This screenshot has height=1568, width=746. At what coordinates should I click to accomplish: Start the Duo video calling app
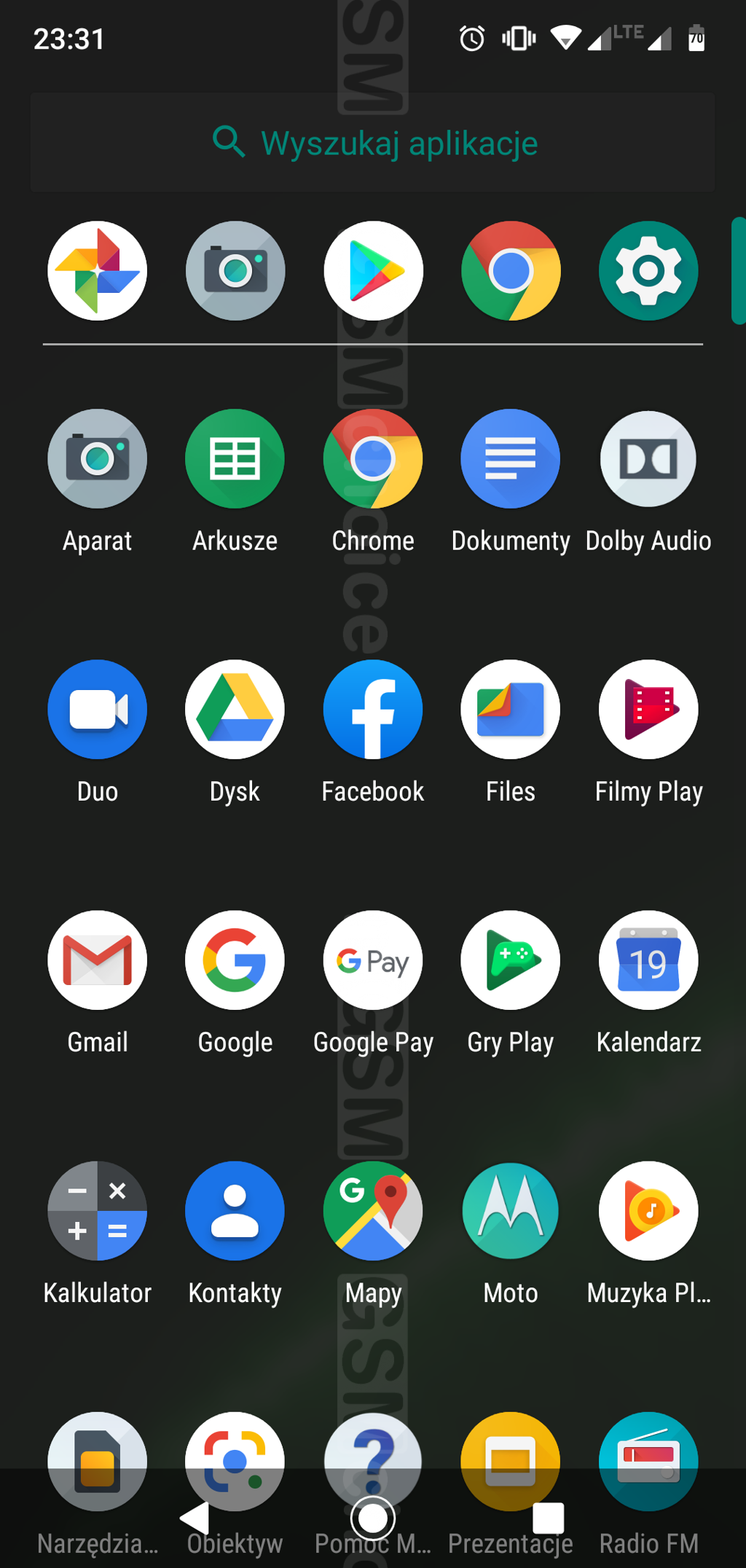[x=97, y=710]
